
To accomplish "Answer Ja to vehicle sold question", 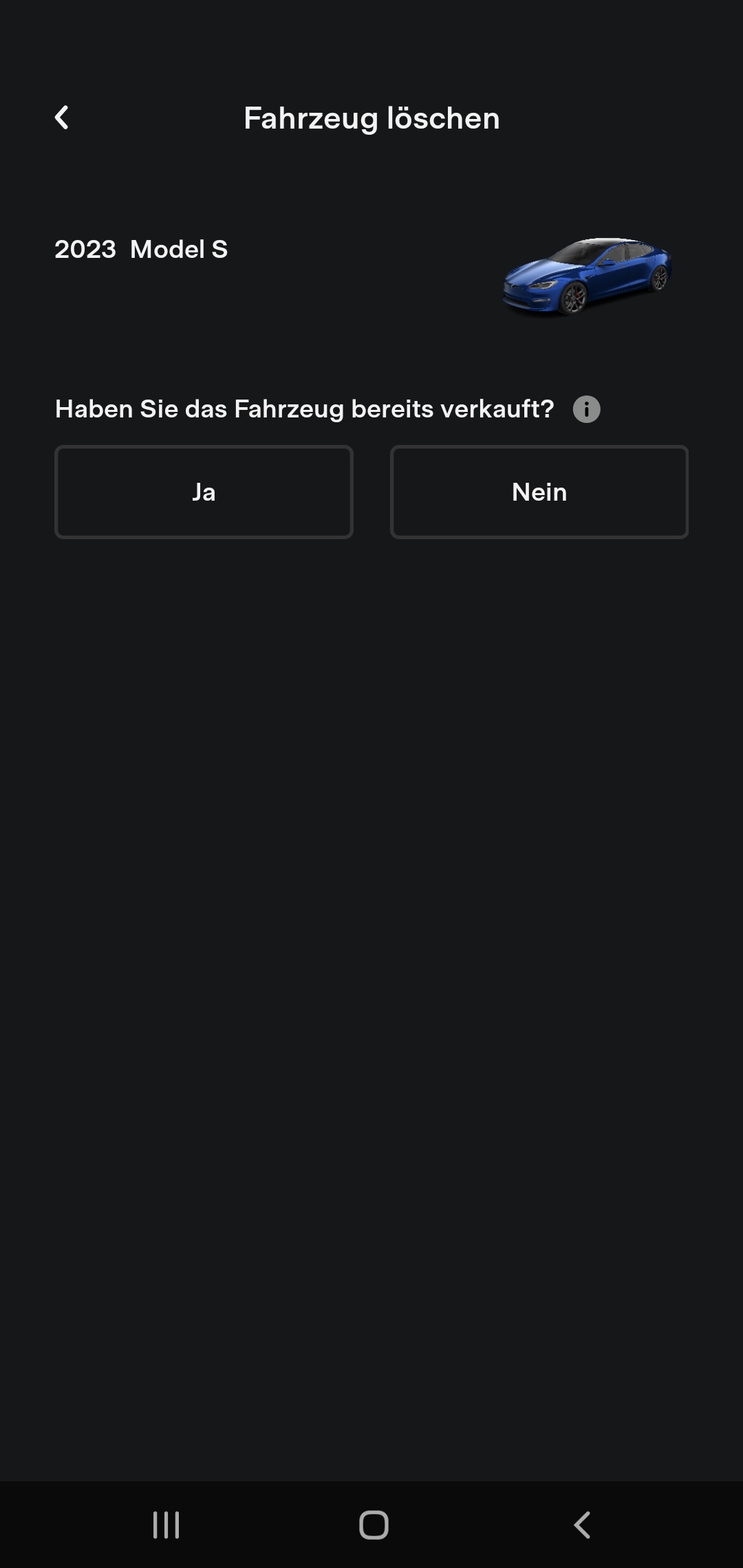I will (204, 492).
